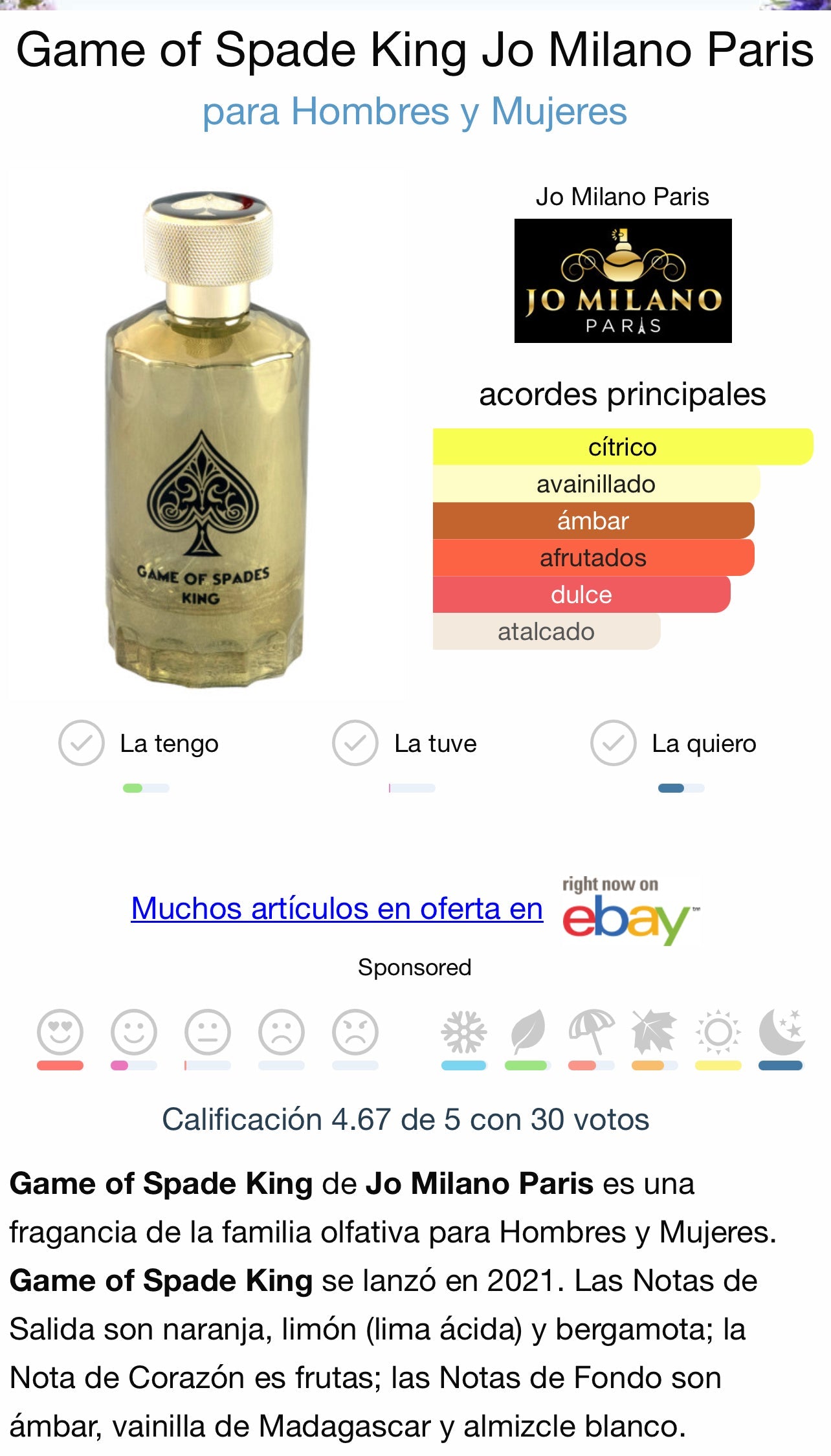
Task: Open the Game of Spades King bottle image
Action: click(207, 436)
